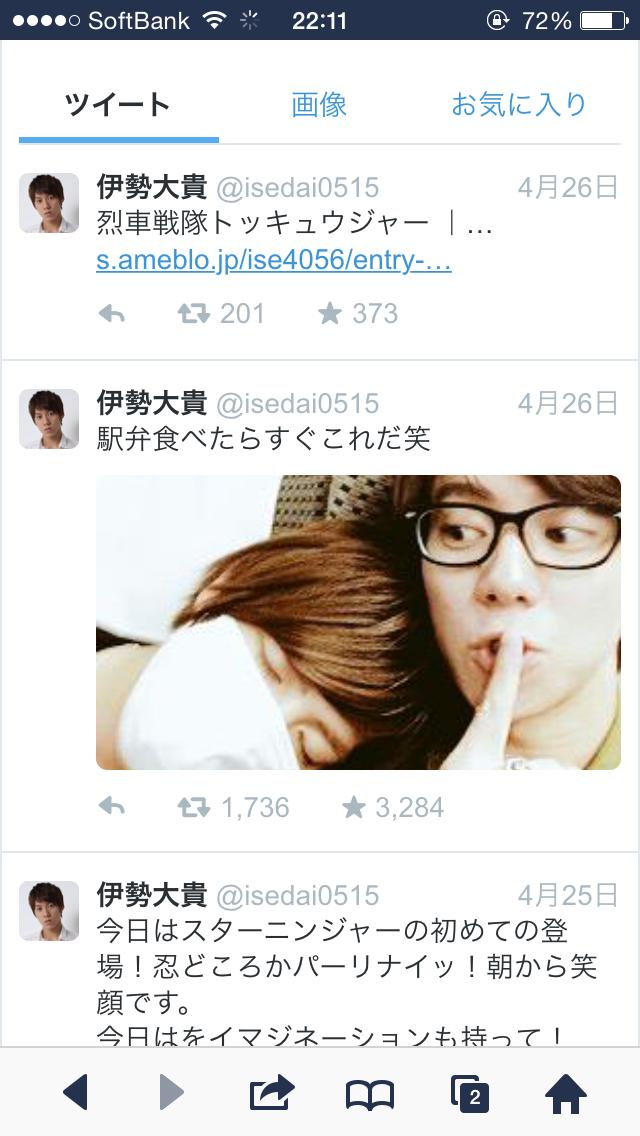Viewport: 640px width, 1136px height.
Task: Go to the browser home page
Action: click(566, 1092)
